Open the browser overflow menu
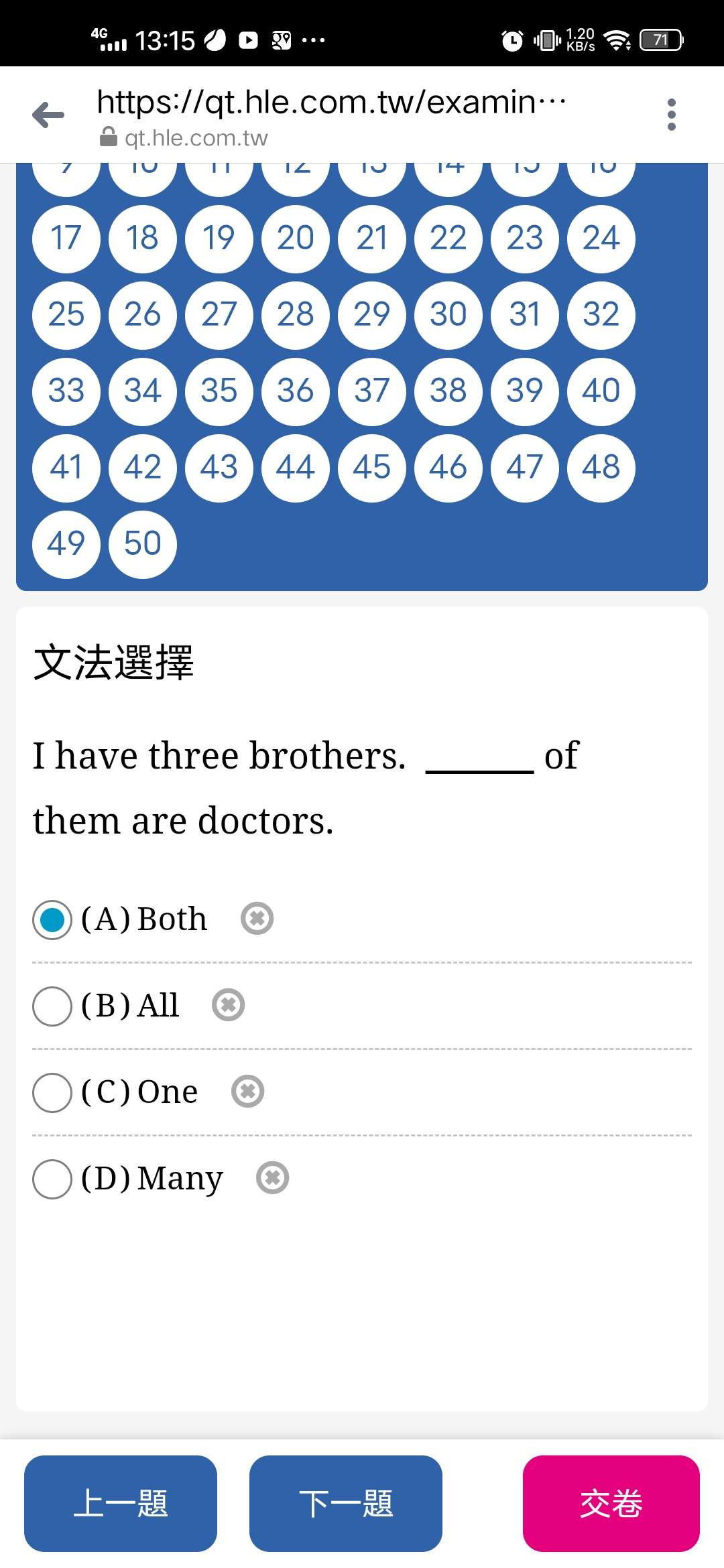This screenshot has height=1568, width=724. [671, 115]
